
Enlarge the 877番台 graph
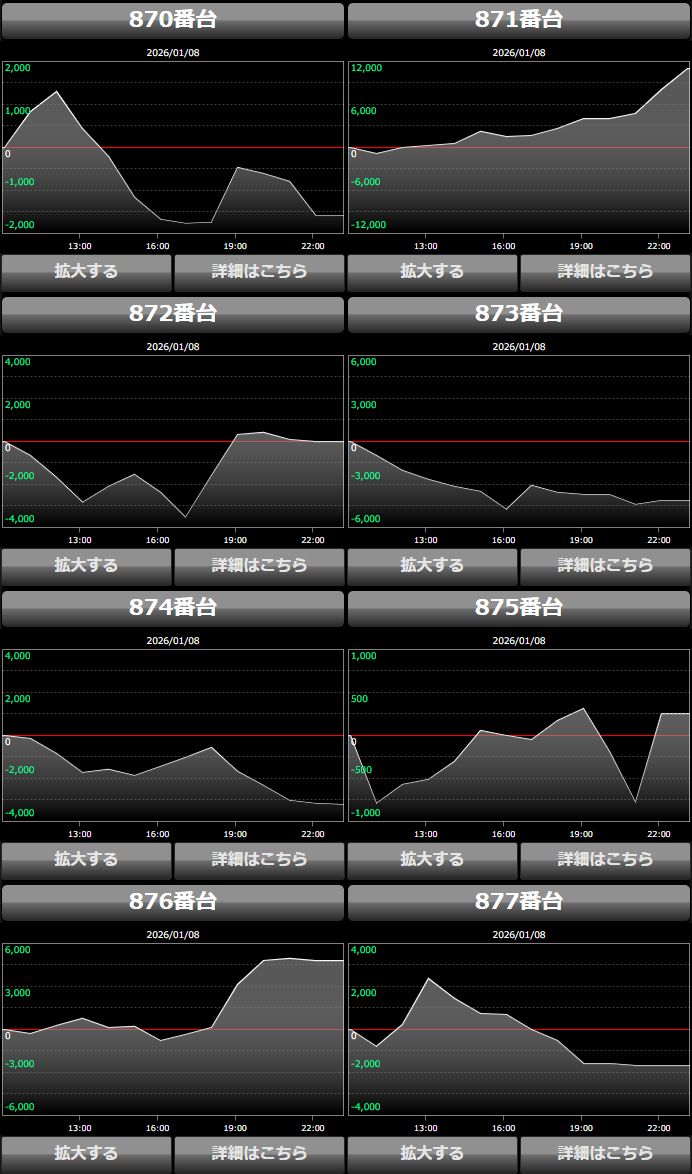432,1154
